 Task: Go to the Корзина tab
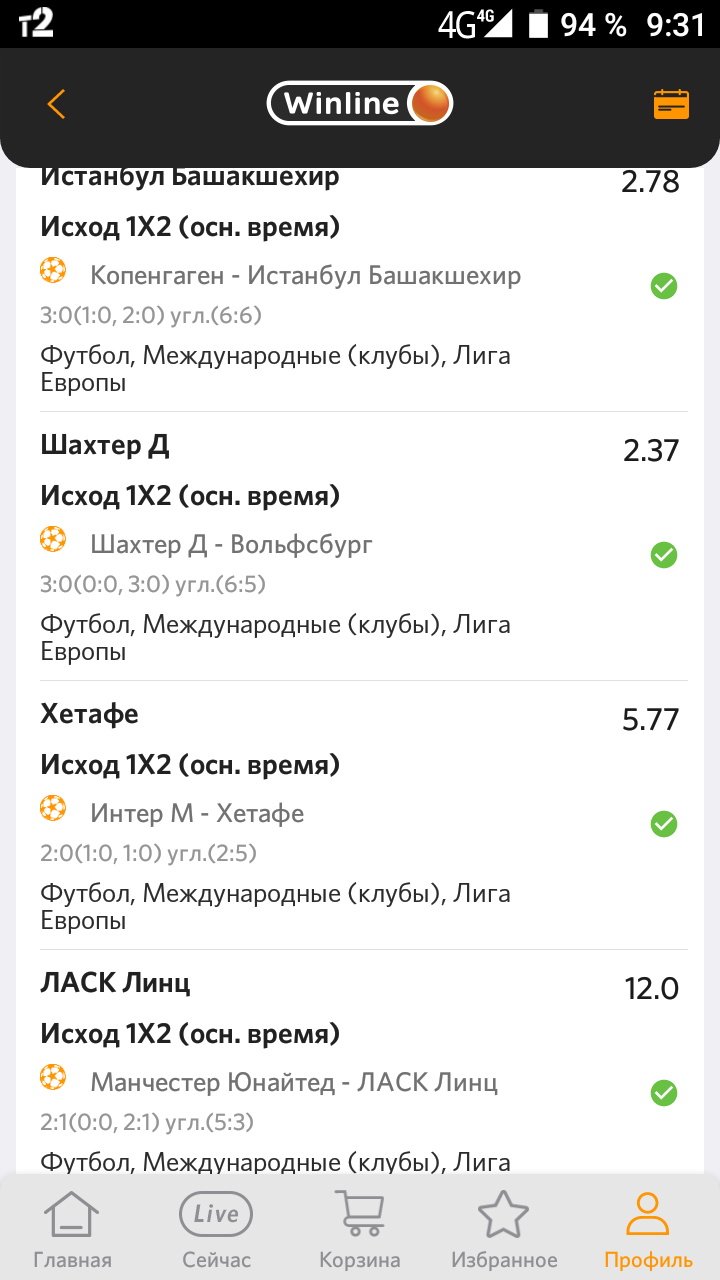360,1228
